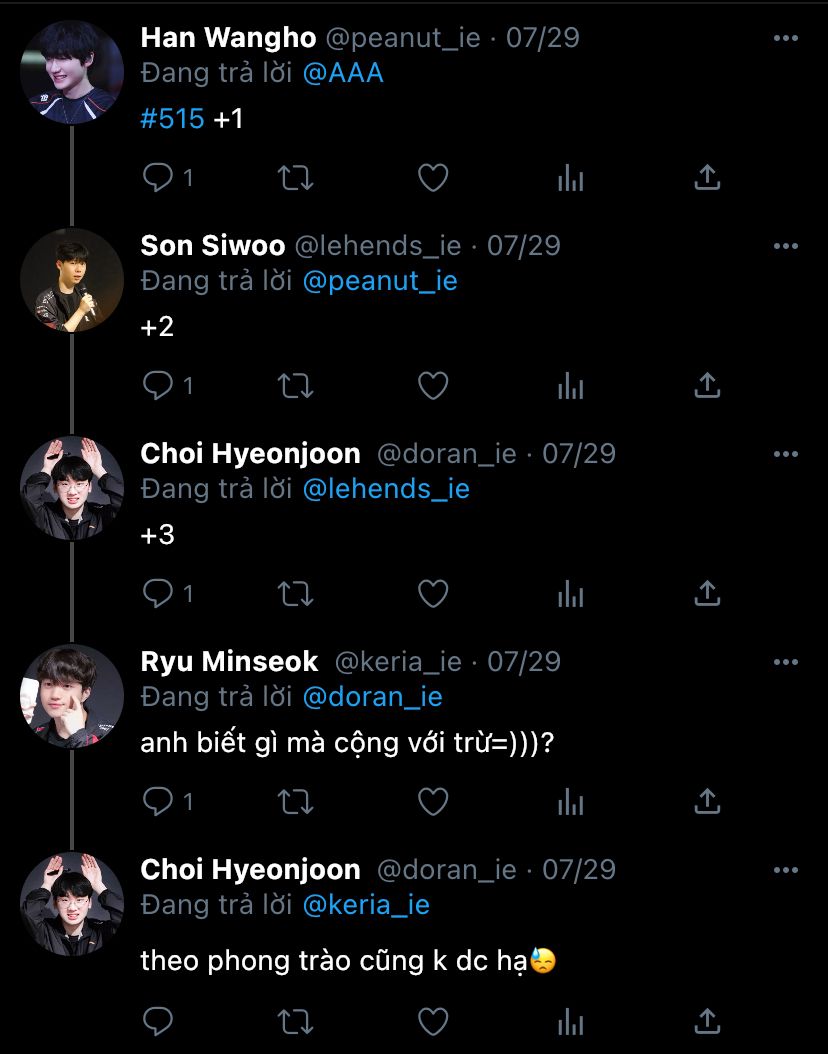Retweet Ryu Minseok's tweet
The image size is (828, 1054).
[296, 801]
